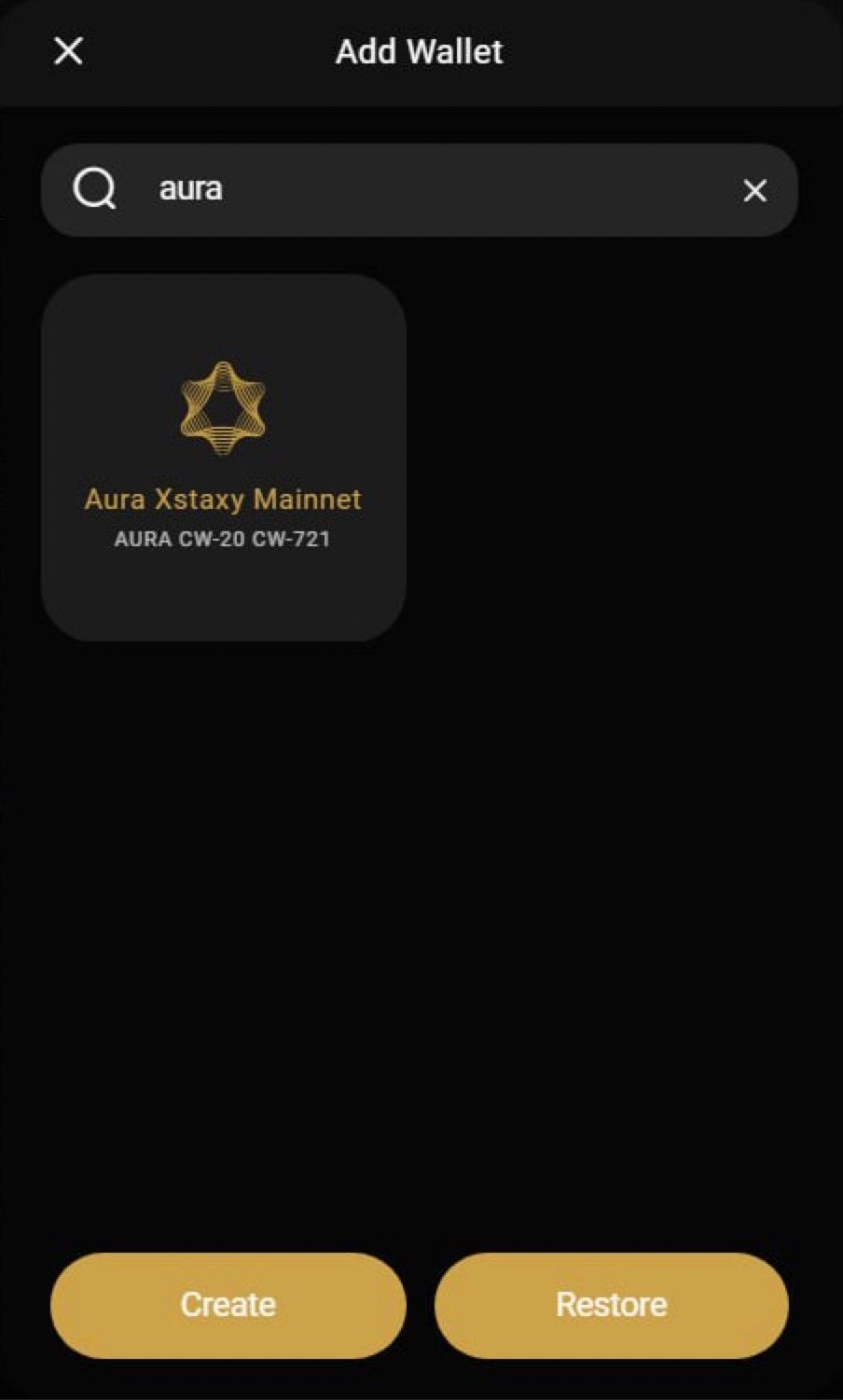Tap the search field containing aura
Viewport: 843px width, 1400px height.
click(420, 189)
